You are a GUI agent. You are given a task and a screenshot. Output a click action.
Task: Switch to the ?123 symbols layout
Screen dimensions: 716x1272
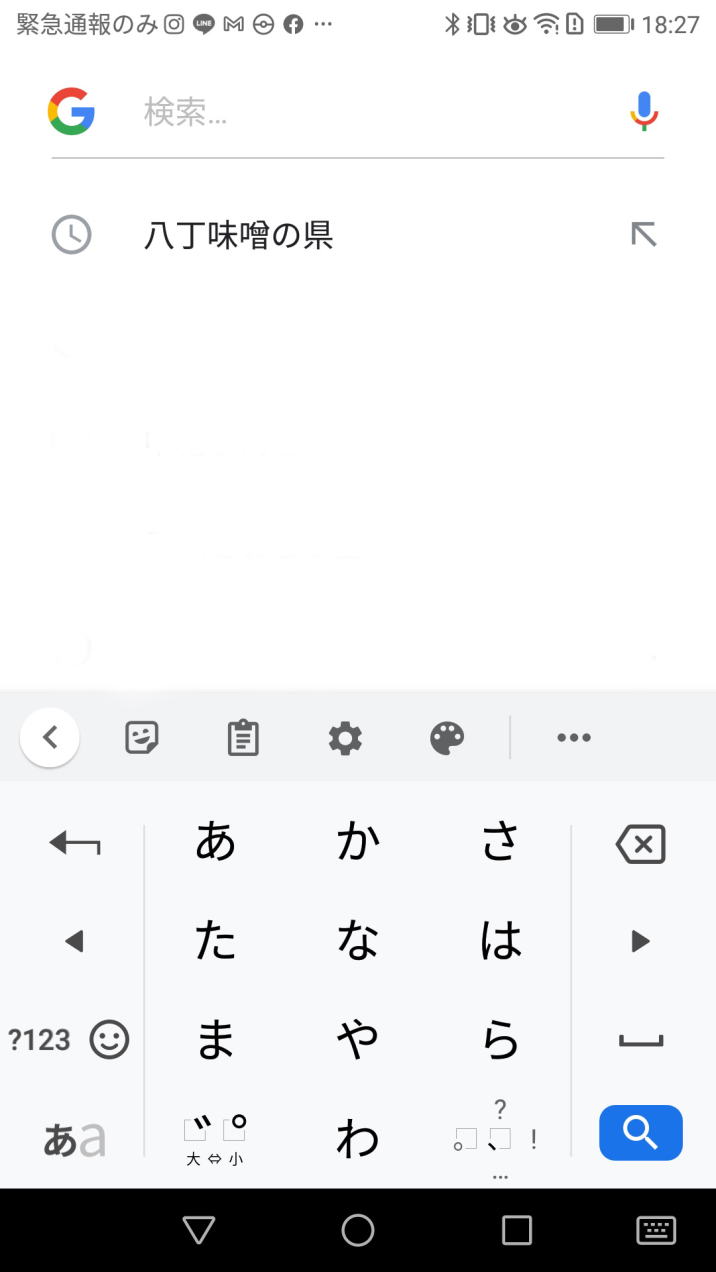[39, 1040]
